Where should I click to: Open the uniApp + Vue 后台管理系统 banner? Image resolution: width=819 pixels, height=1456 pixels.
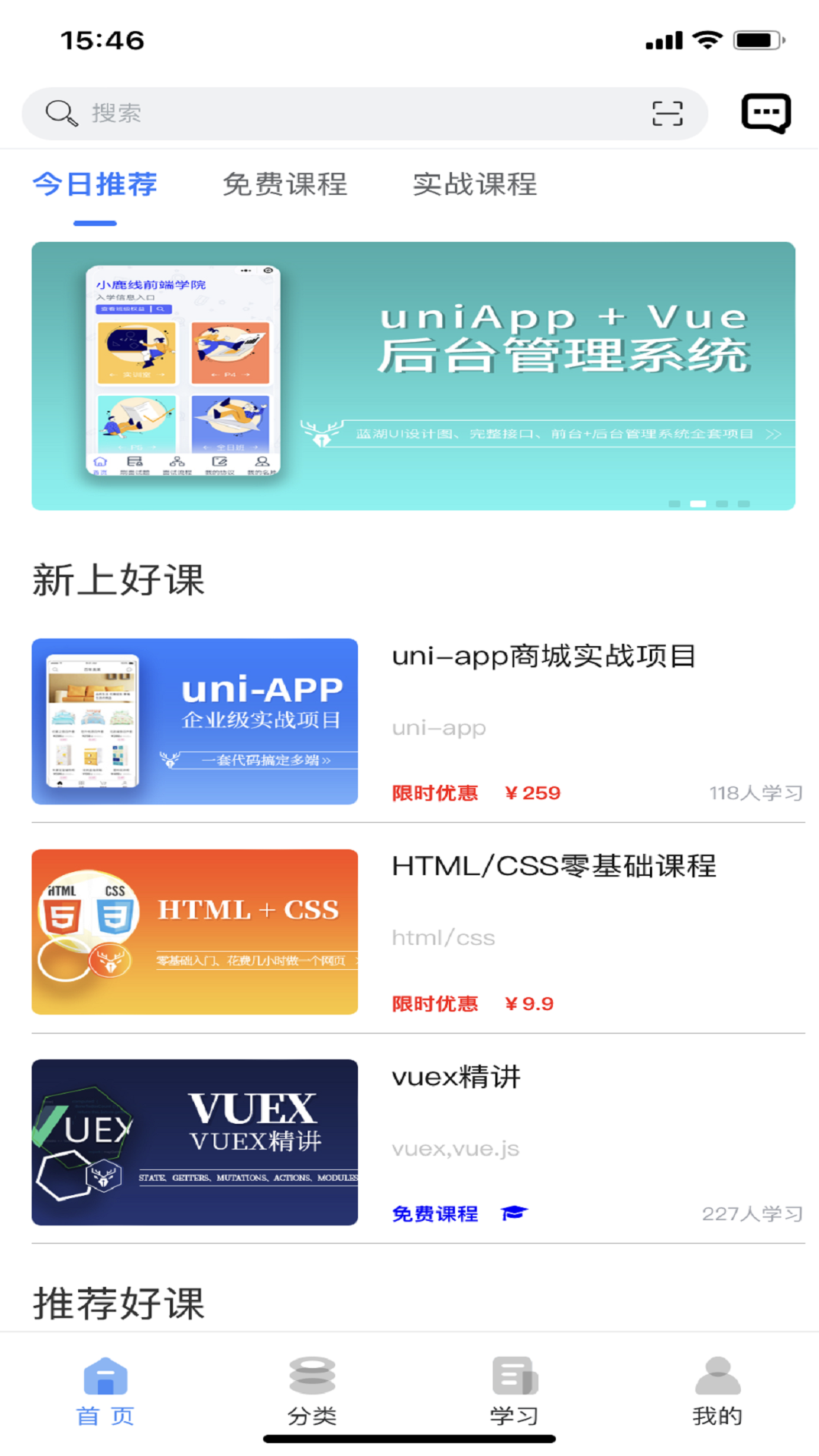[413, 376]
